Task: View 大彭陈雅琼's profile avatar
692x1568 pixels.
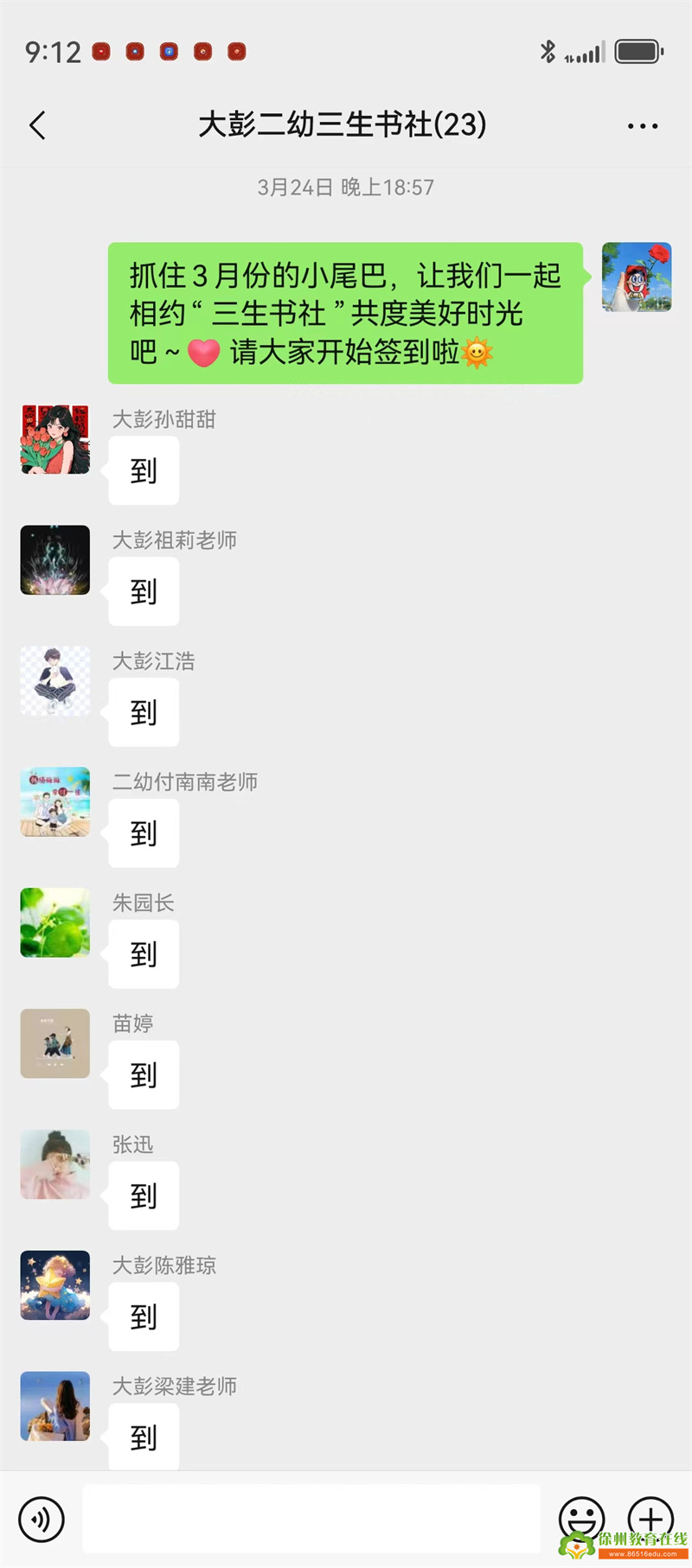Action: pyautogui.click(x=55, y=1285)
